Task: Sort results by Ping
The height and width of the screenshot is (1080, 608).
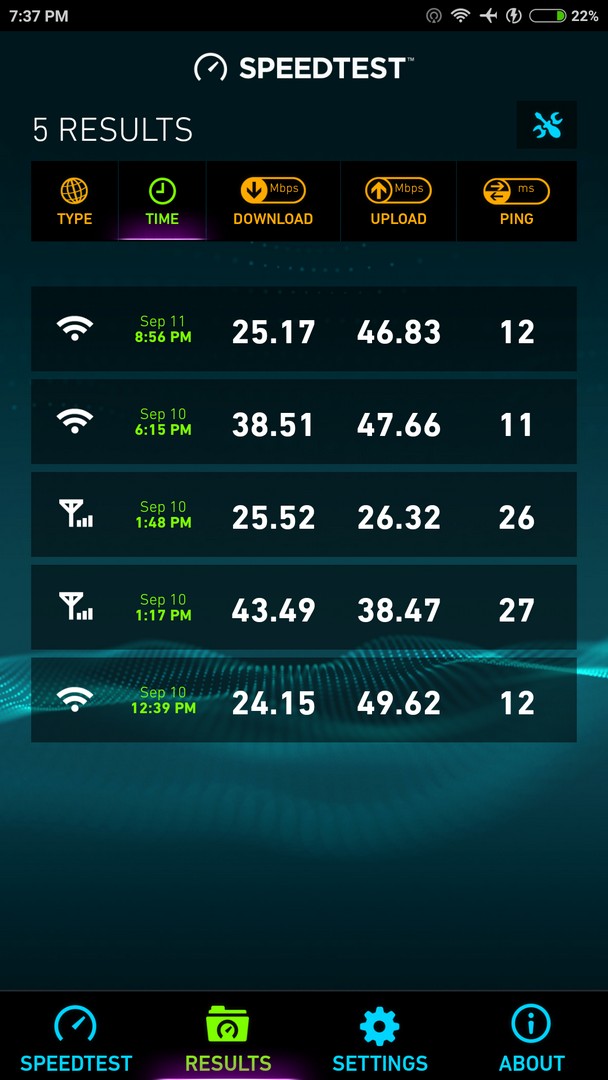Action: pos(517,201)
